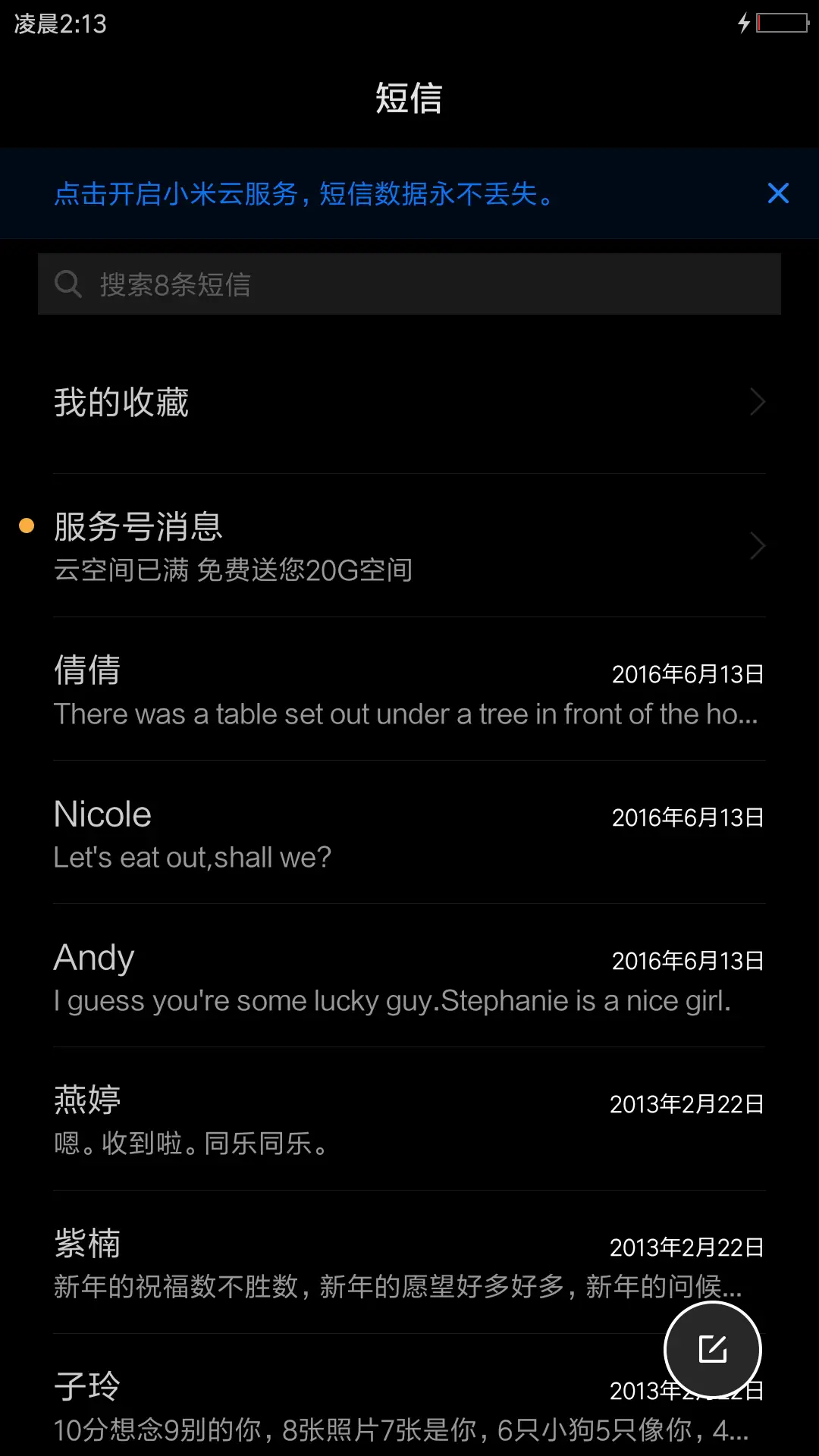Tap the blue cloud service notice text
819x1456 pixels.
(x=303, y=193)
